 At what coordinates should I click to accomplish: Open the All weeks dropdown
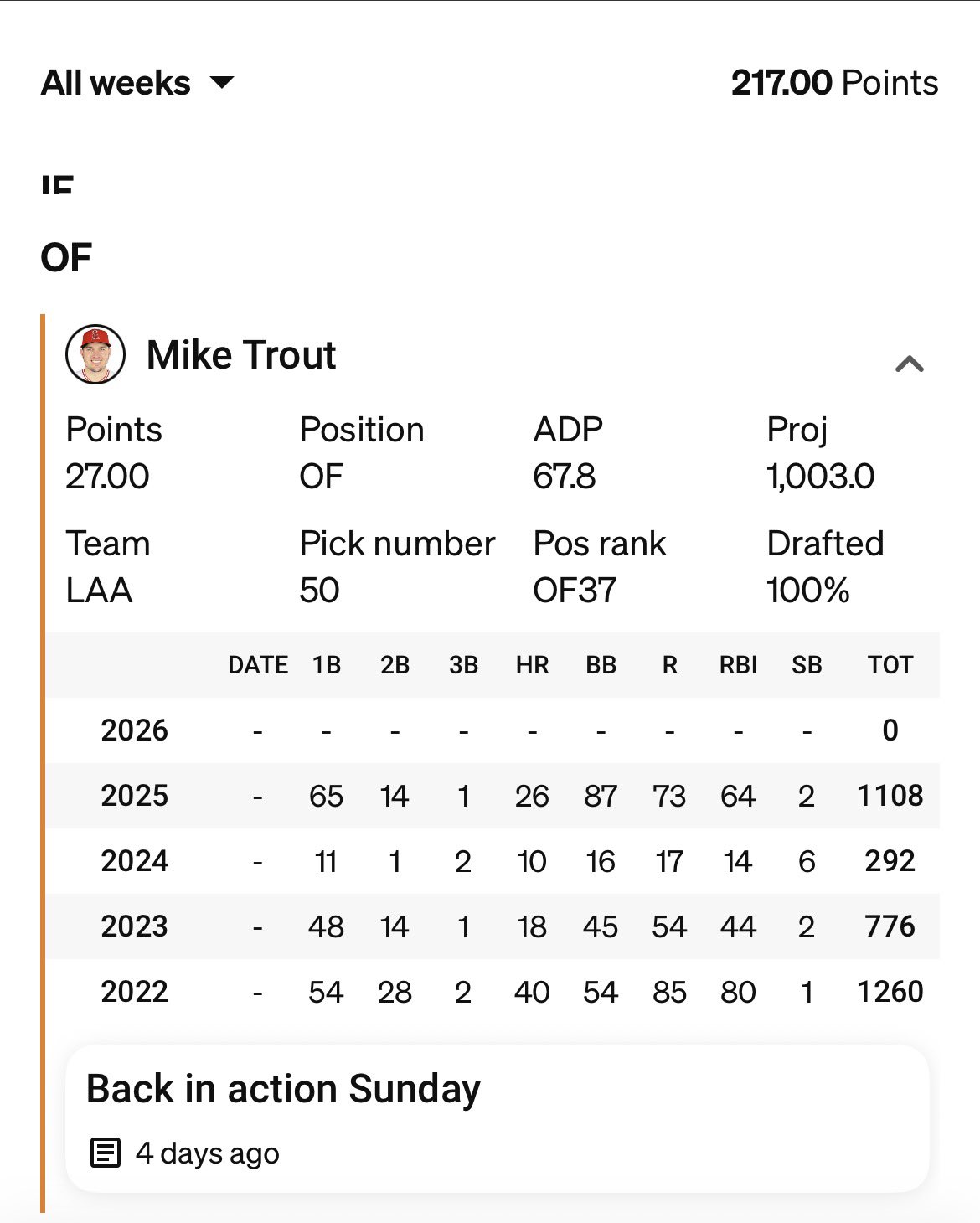pyautogui.click(x=138, y=83)
